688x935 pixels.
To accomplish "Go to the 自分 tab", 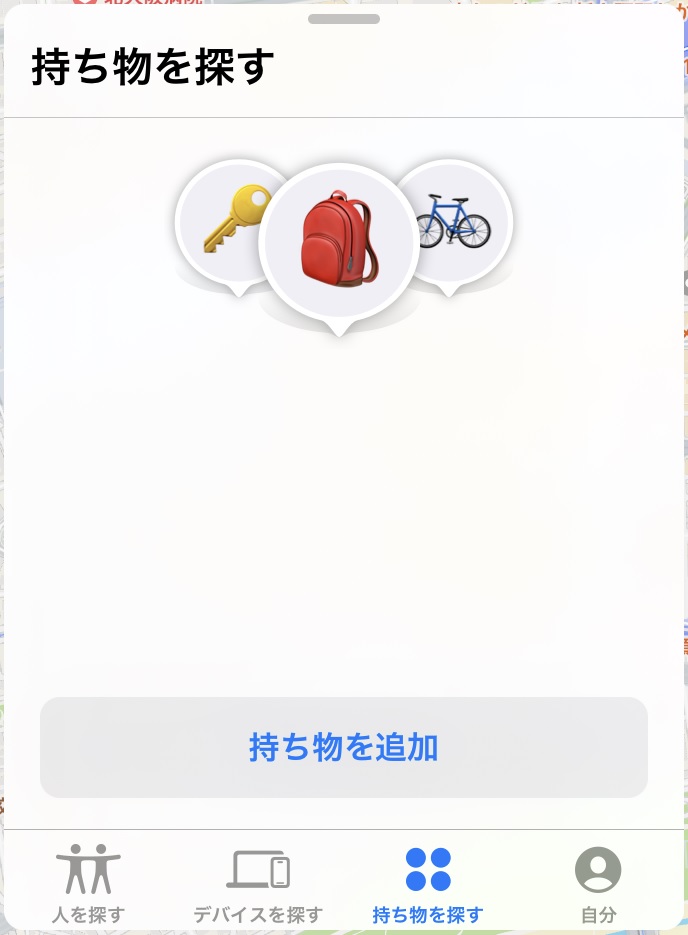I will pos(598,882).
